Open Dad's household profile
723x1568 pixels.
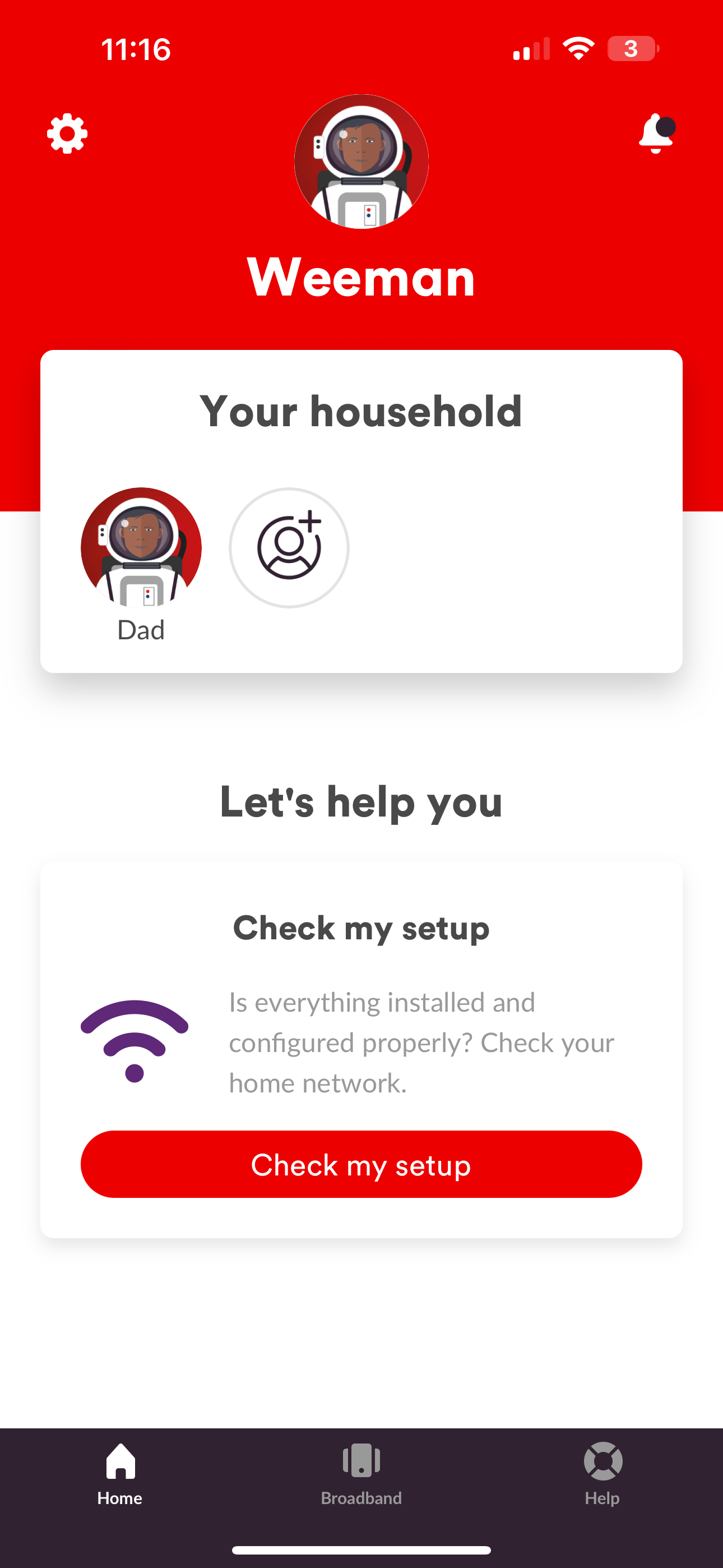pos(141,548)
